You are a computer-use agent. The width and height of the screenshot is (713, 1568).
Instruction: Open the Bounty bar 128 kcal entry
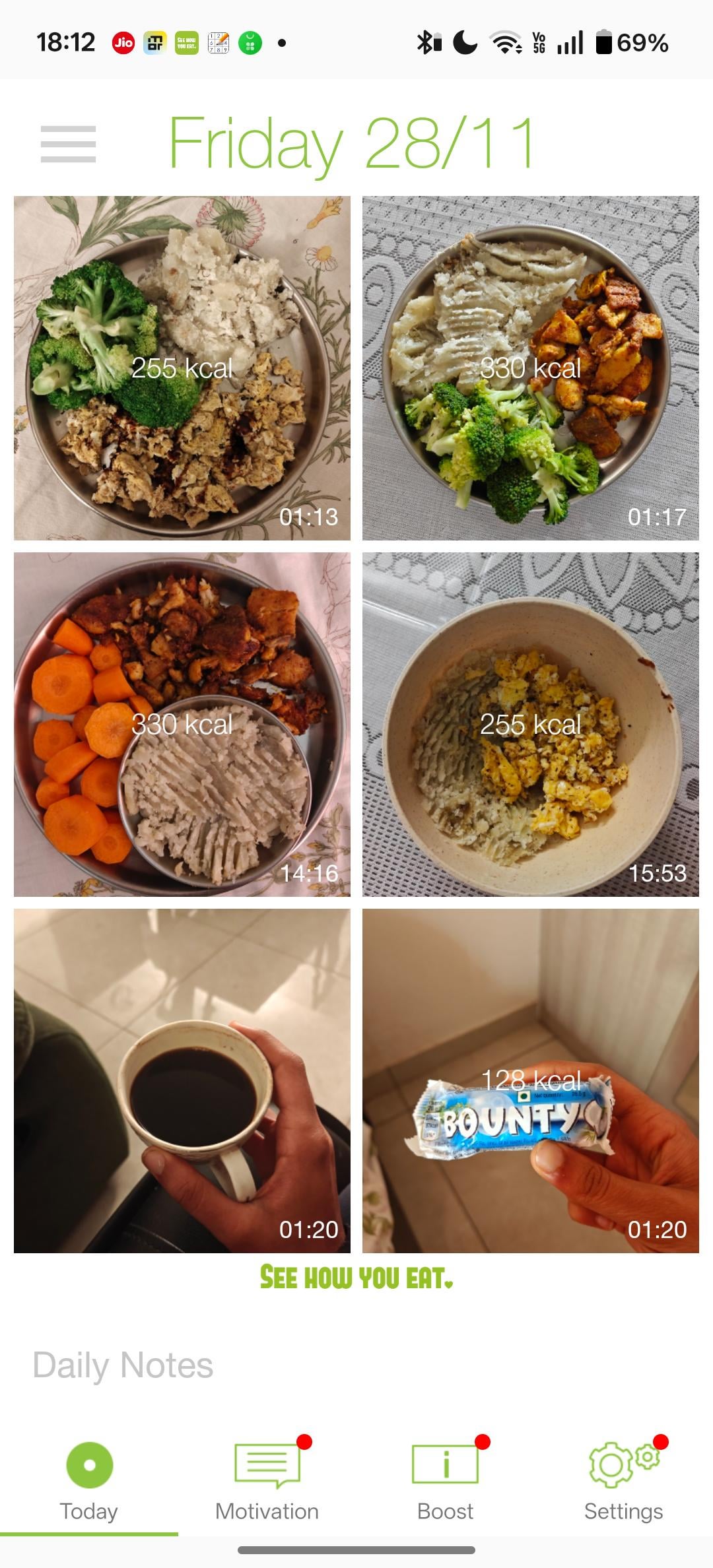(x=530, y=1081)
